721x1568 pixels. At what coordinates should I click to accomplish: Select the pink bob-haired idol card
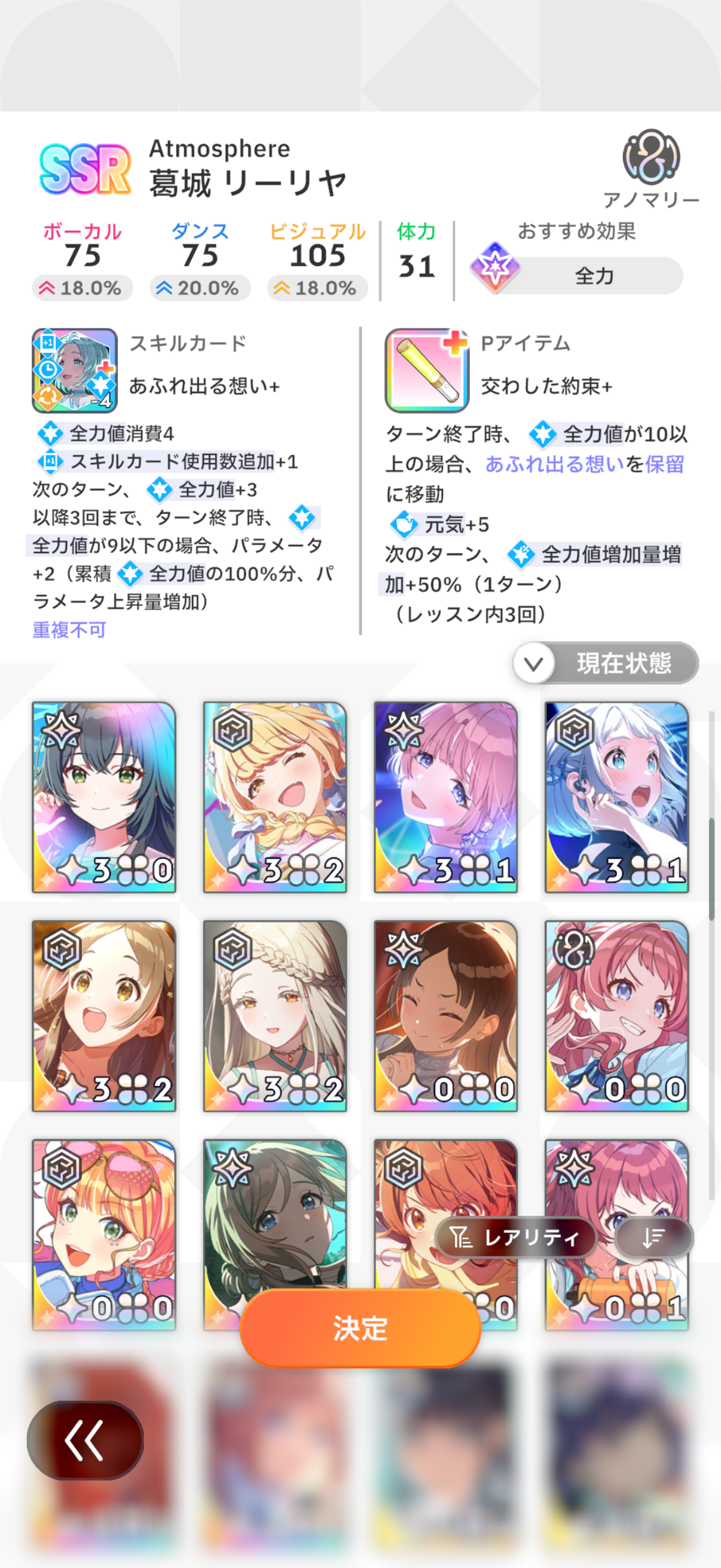[x=445, y=797]
